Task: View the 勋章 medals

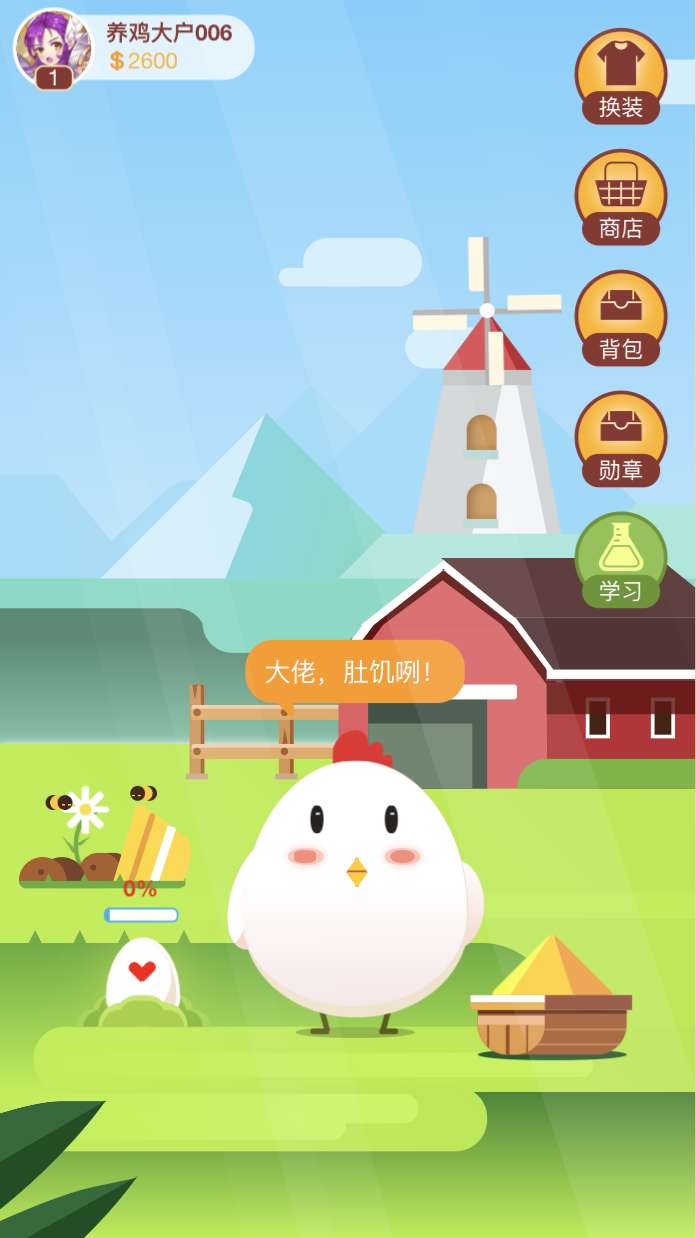Action: (x=620, y=439)
